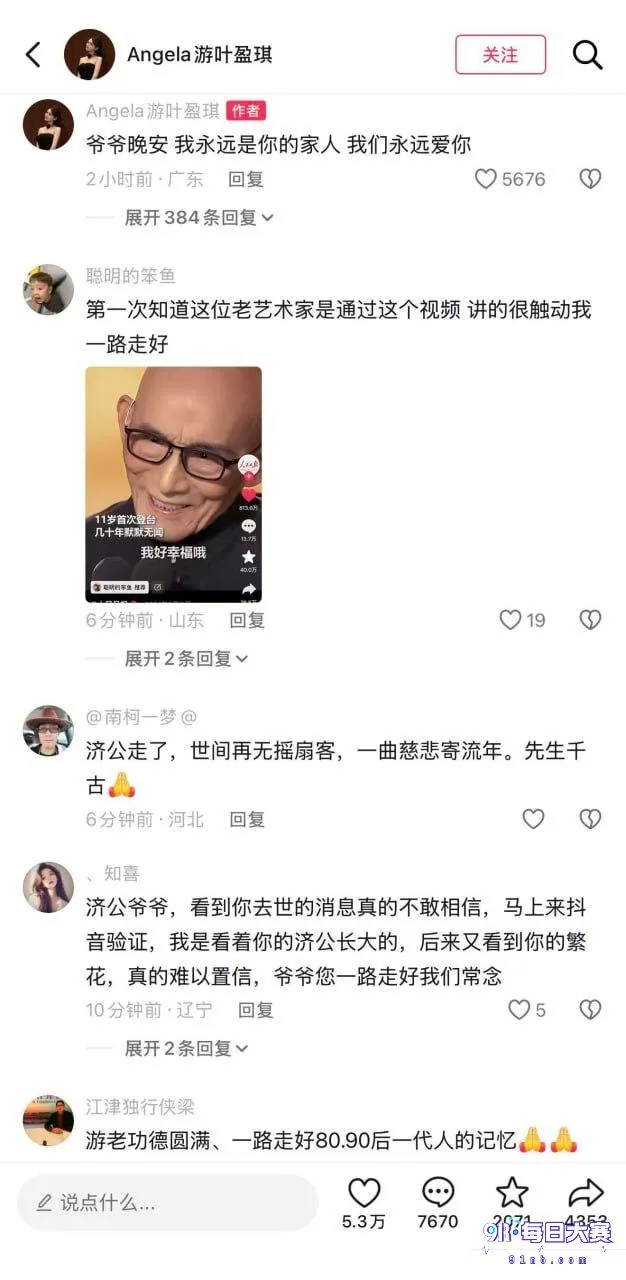Expand the 2 replies under 知喜's comment

point(186,1048)
